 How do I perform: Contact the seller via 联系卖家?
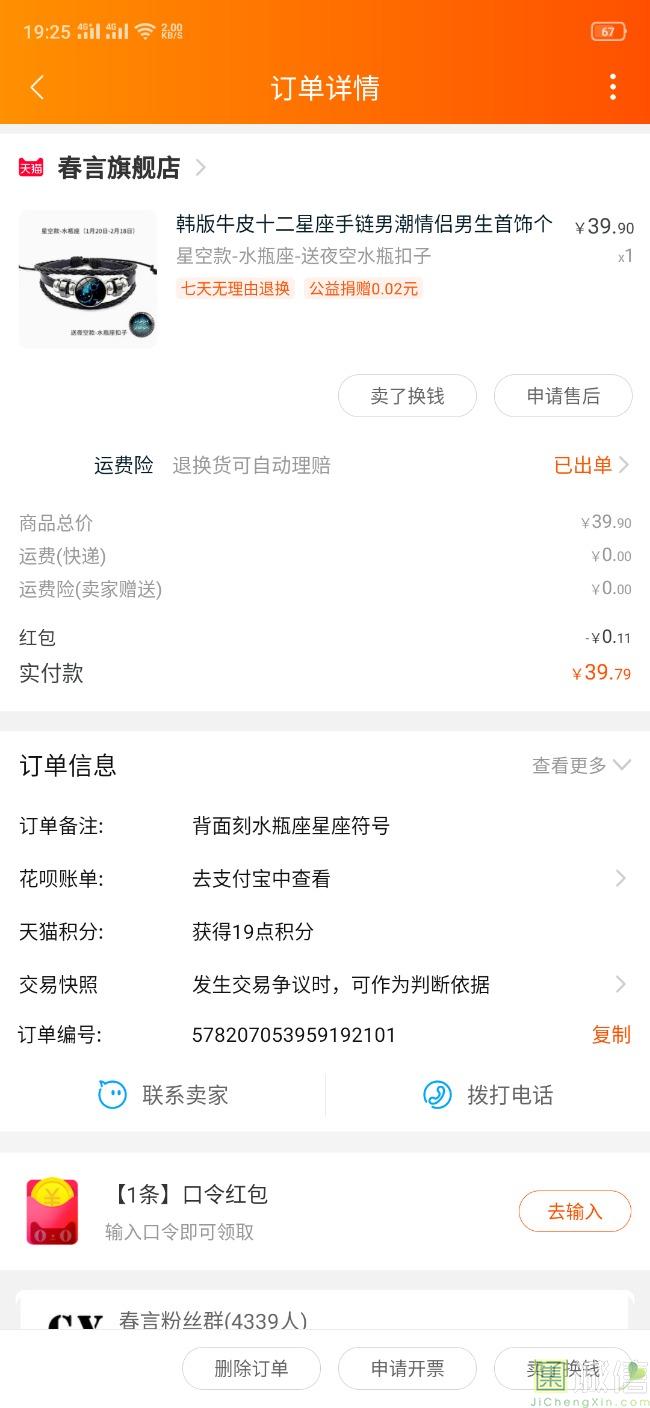click(164, 1095)
